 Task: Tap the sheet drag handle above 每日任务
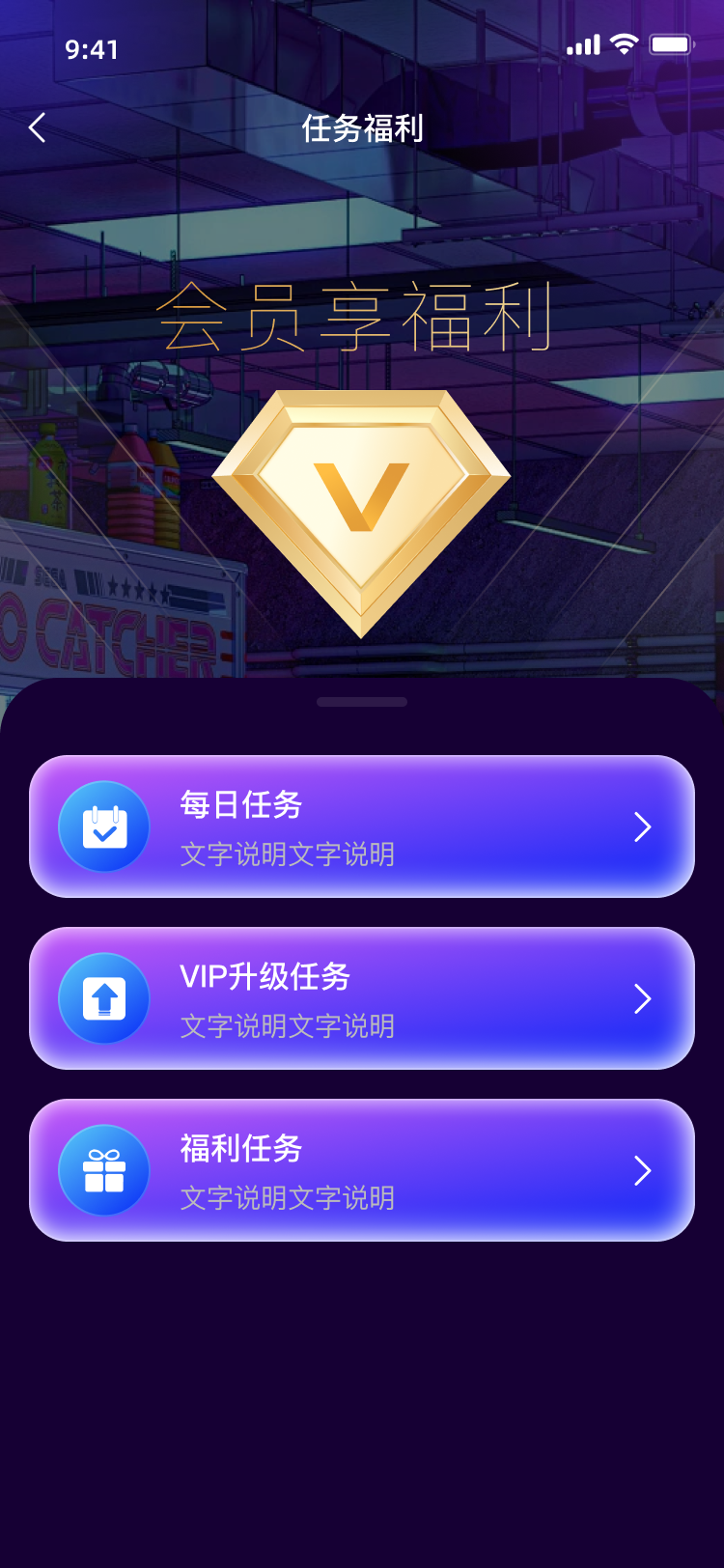click(x=362, y=702)
